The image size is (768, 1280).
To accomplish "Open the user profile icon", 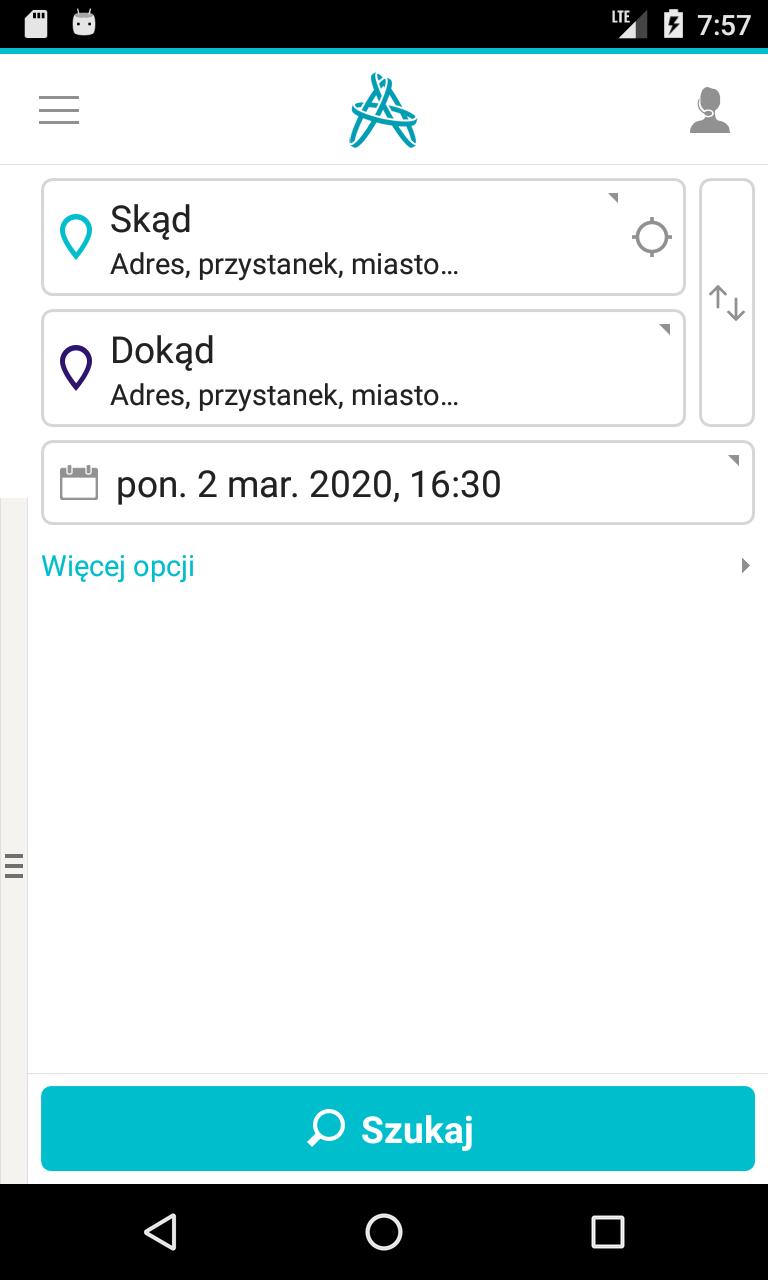I will (711, 108).
